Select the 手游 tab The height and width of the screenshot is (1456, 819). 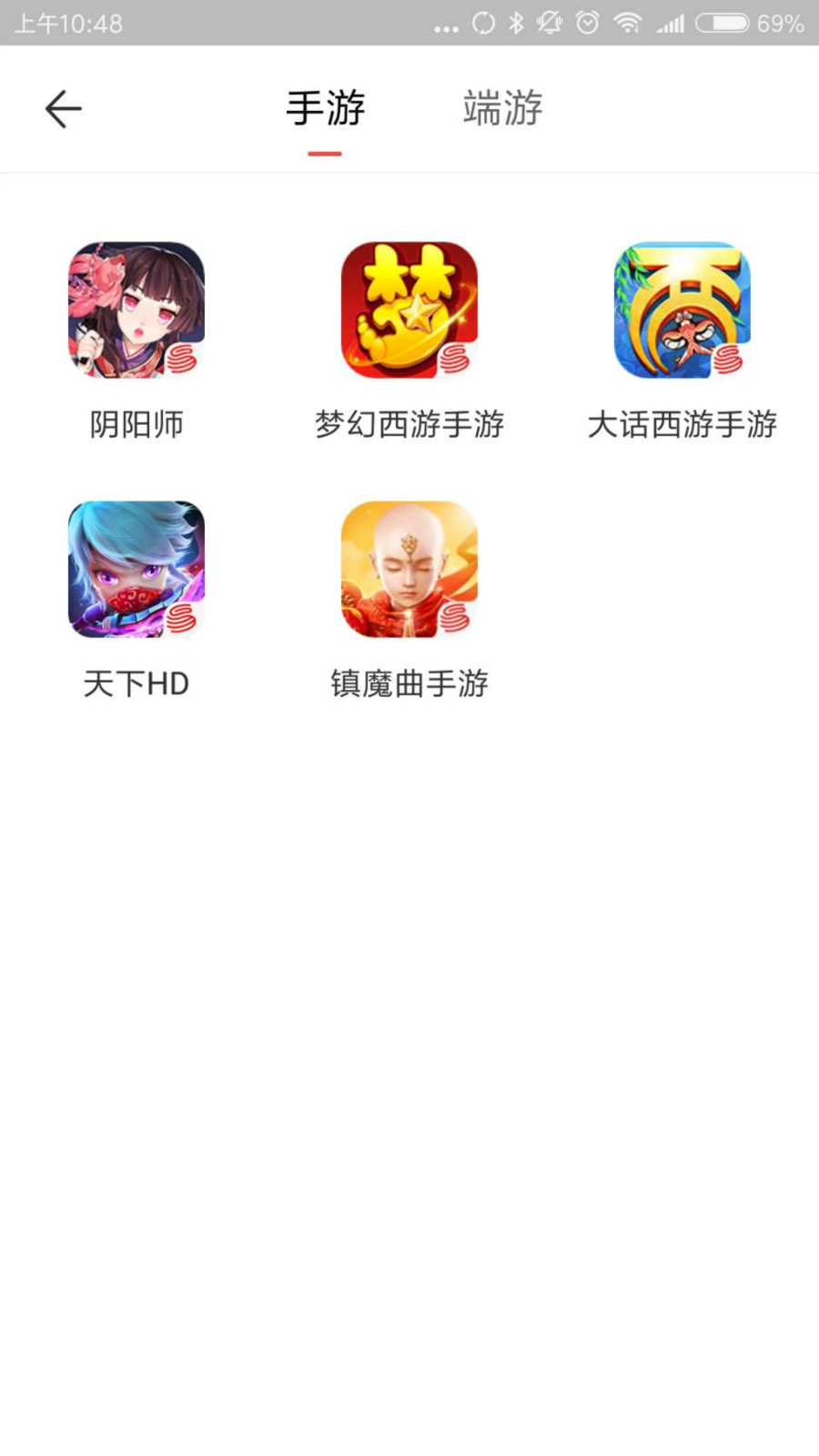coord(325,108)
